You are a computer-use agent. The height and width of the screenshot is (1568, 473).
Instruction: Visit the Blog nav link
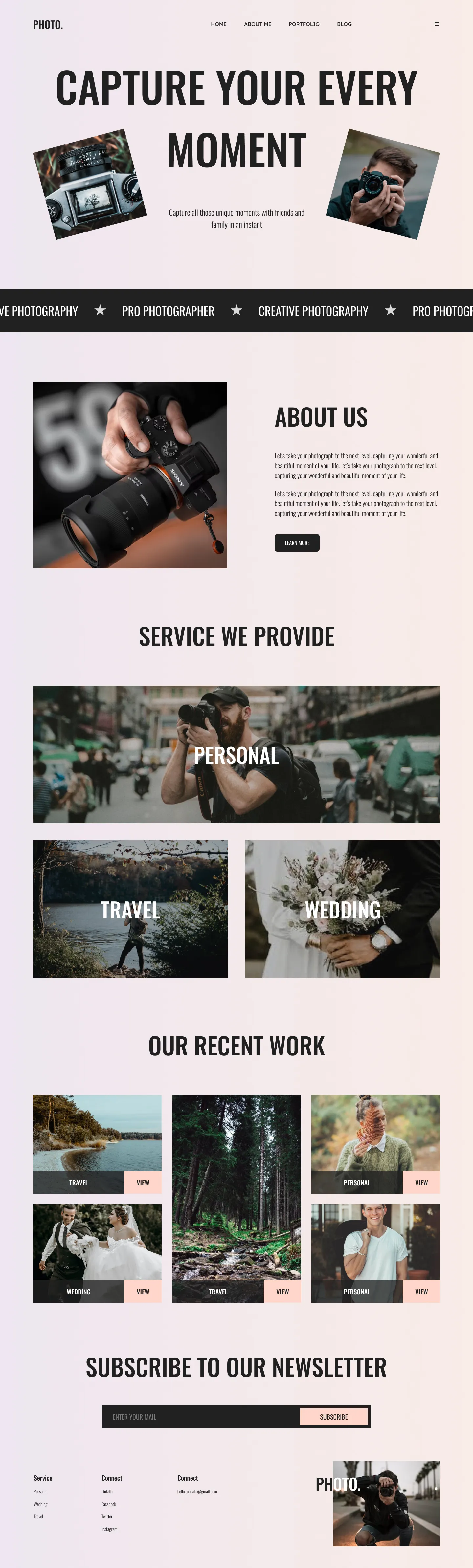click(344, 24)
